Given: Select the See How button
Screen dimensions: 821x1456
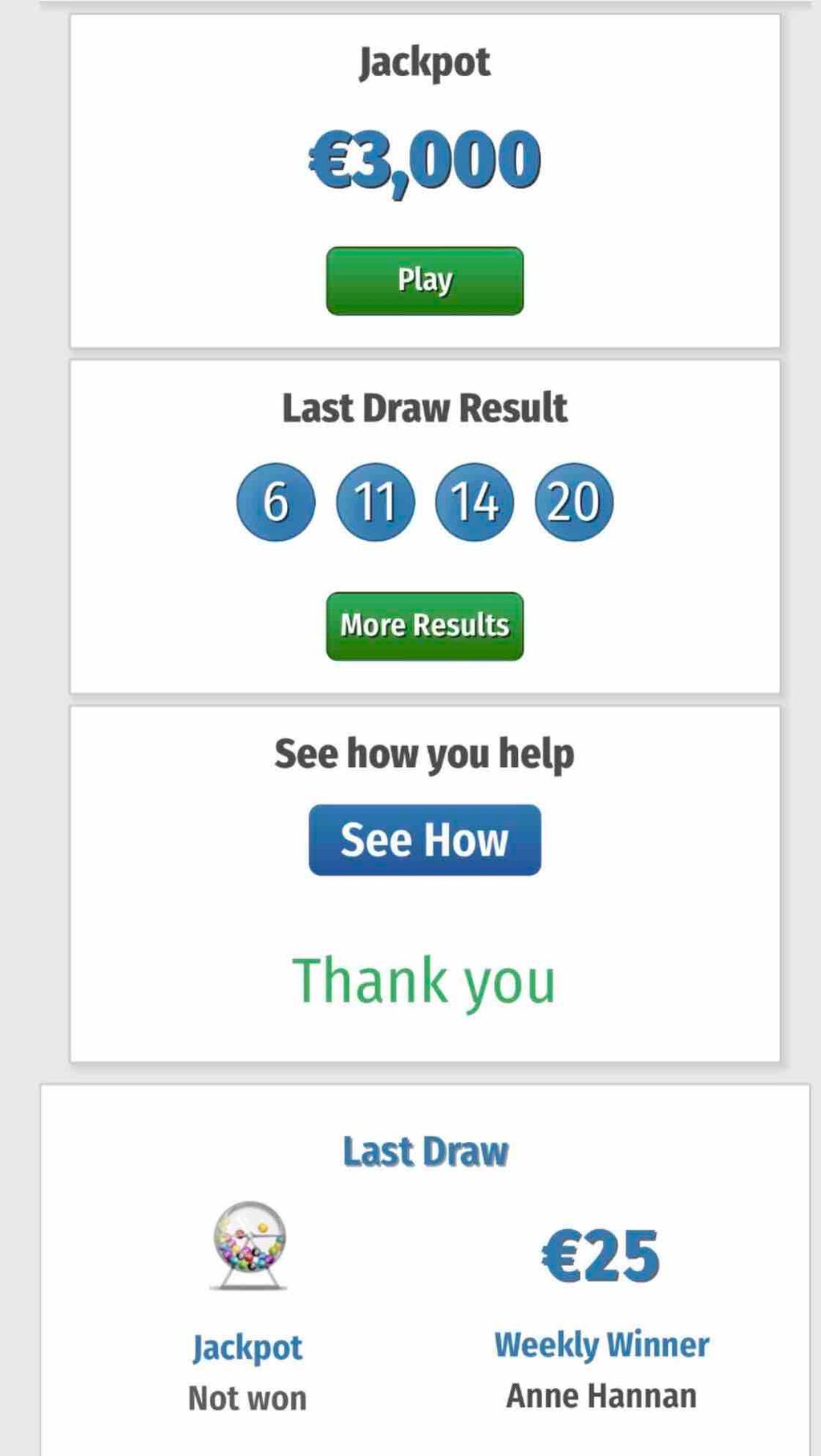Looking at the screenshot, I should (425, 840).
